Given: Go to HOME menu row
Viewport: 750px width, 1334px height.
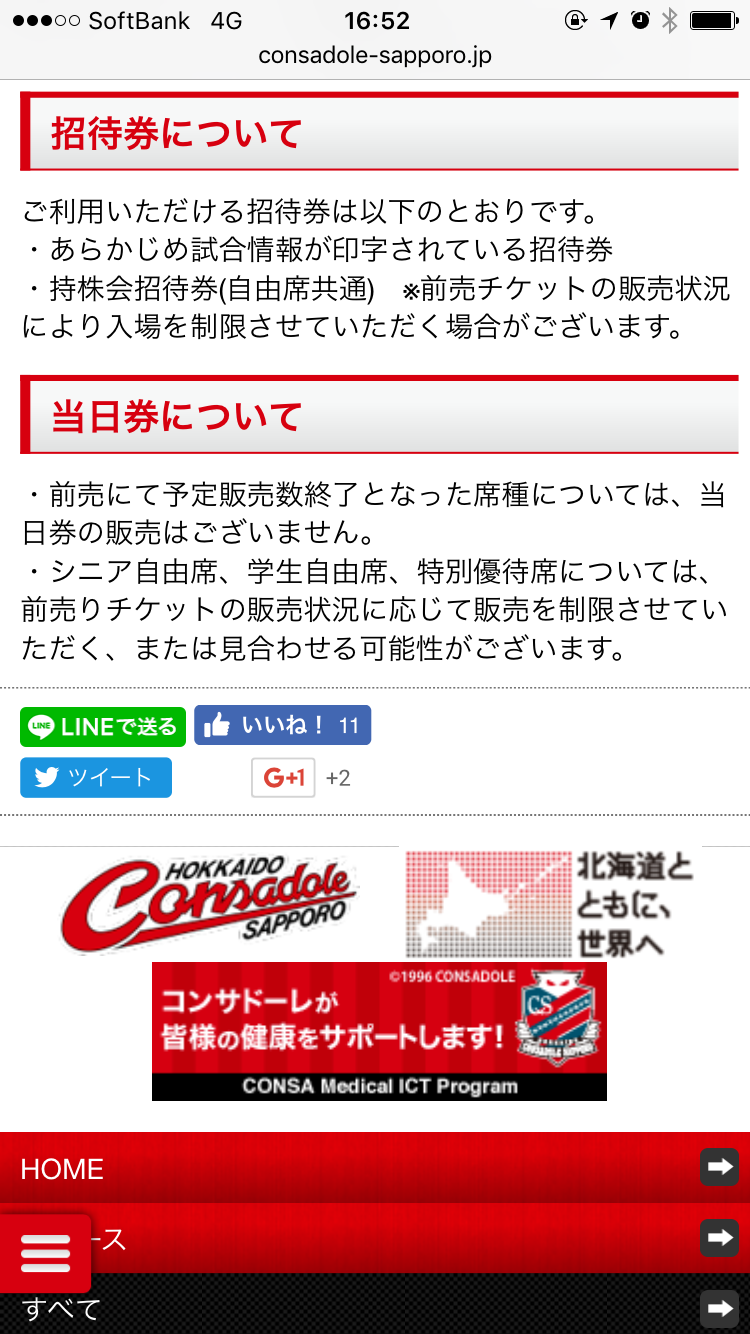Looking at the screenshot, I should pyautogui.click(x=375, y=1168).
